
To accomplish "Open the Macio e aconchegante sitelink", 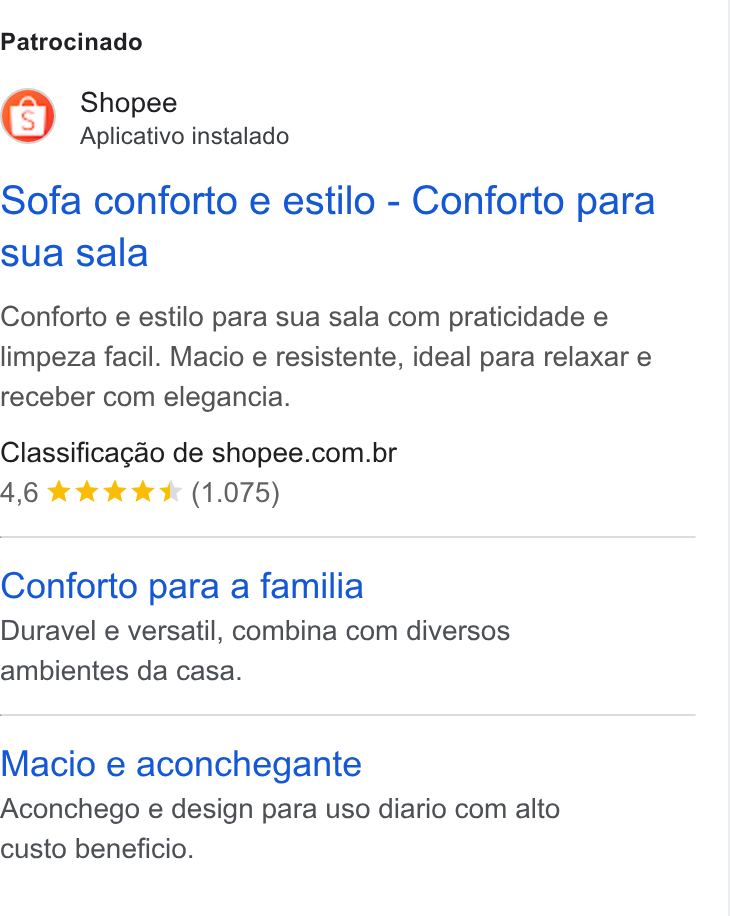I will pyautogui.click(x=181, y=764).
